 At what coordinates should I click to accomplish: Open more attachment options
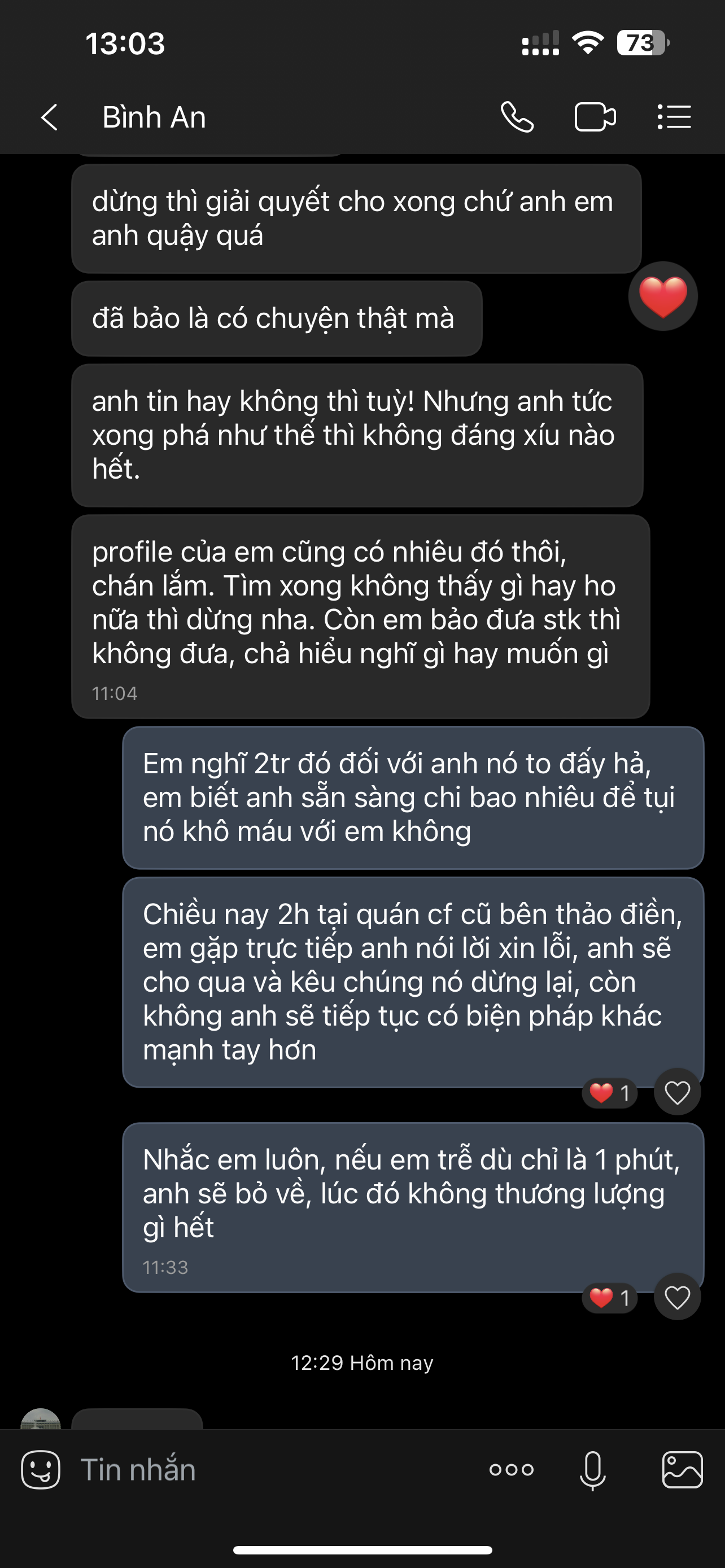point(512,1470)
